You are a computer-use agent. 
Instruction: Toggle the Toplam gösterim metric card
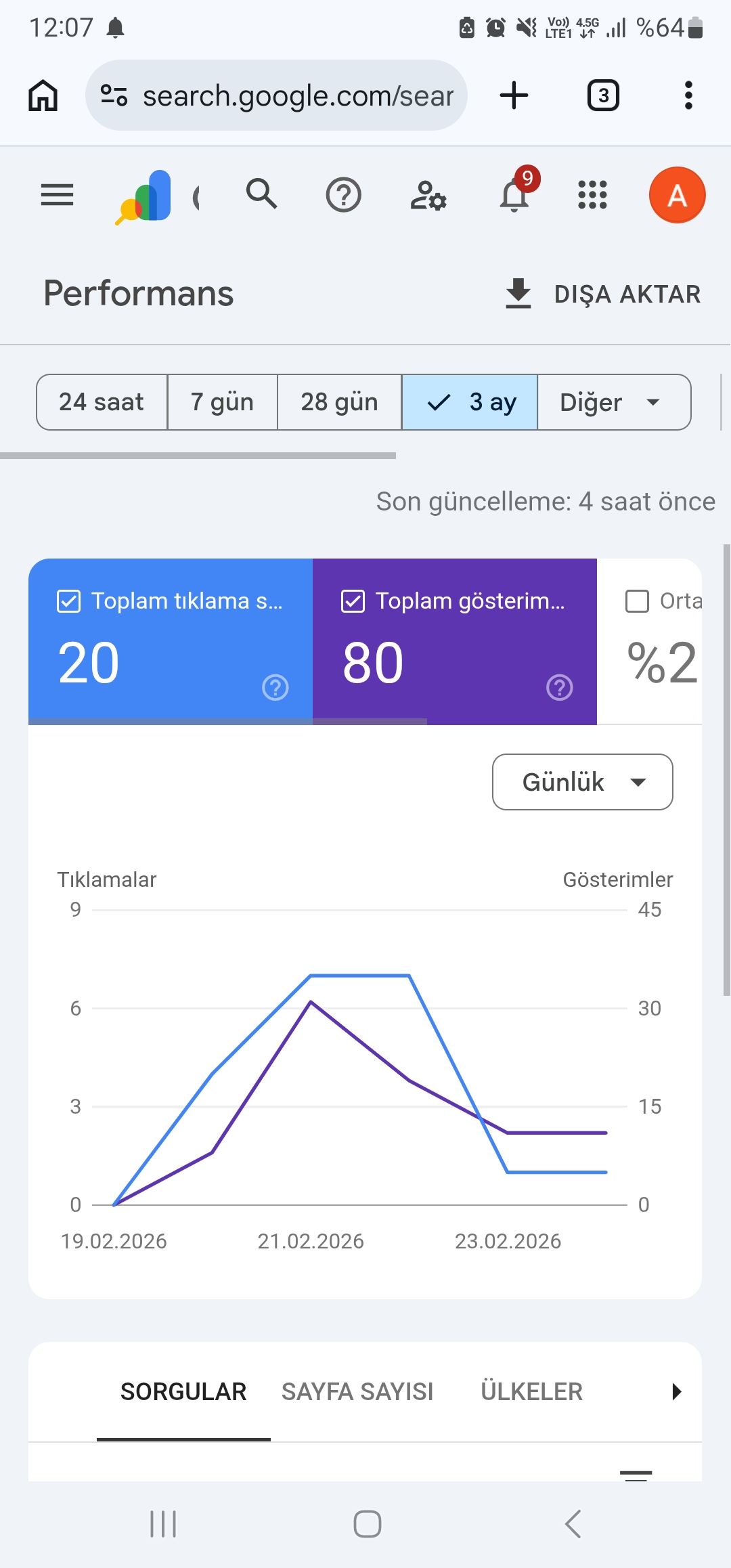[454, 640]
